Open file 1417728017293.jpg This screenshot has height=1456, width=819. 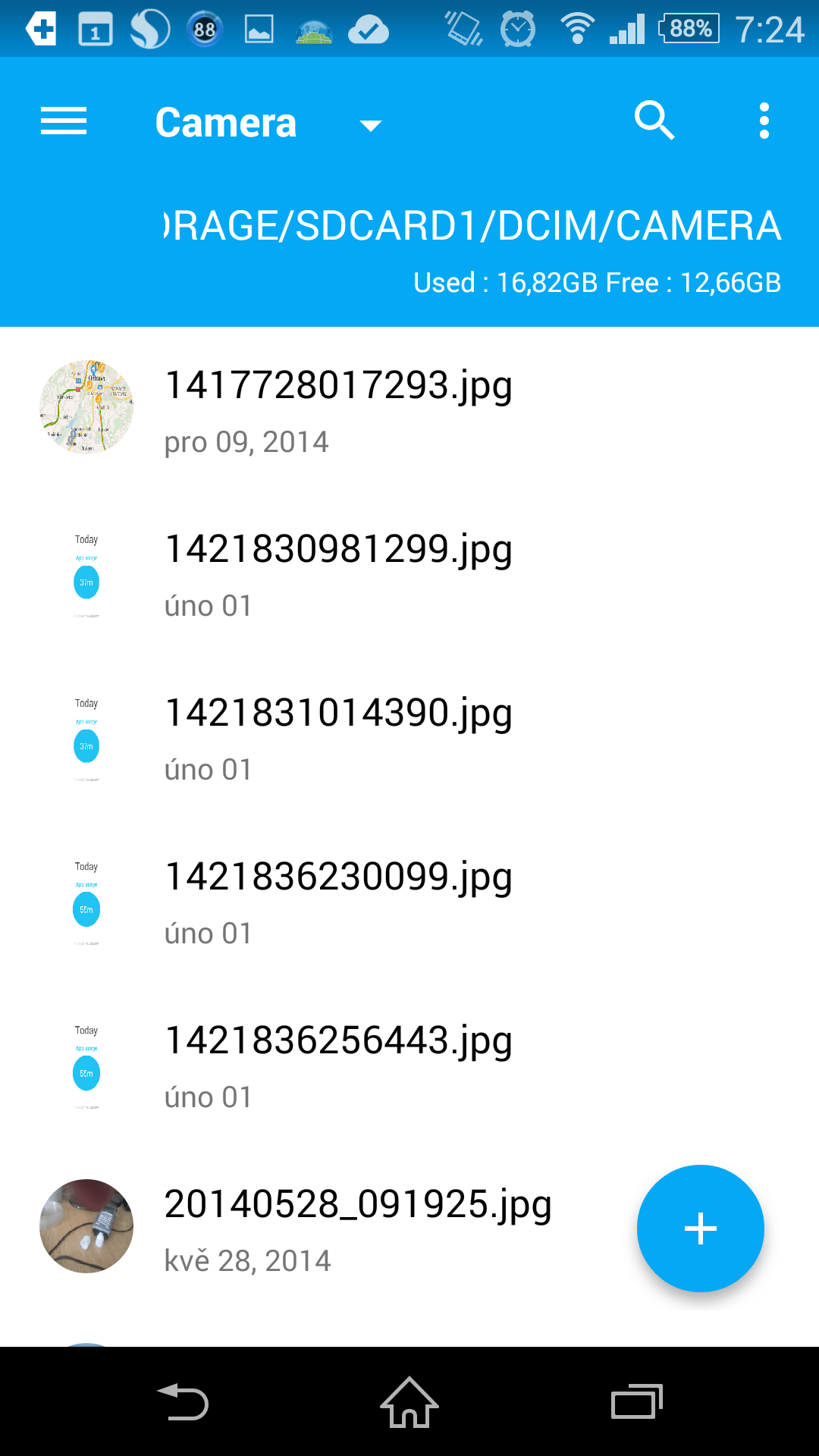[338, 409]
